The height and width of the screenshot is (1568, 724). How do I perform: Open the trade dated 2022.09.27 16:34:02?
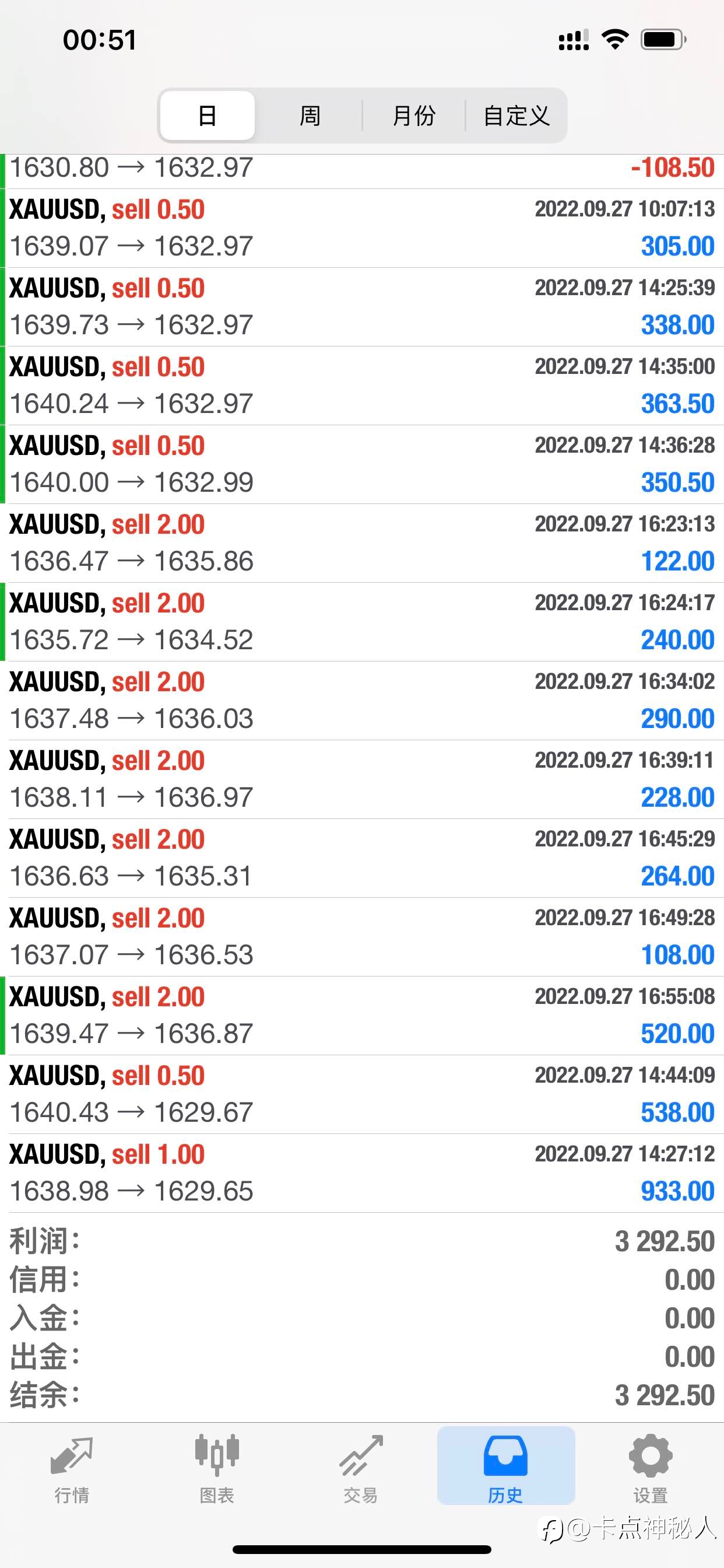(362, 701)
